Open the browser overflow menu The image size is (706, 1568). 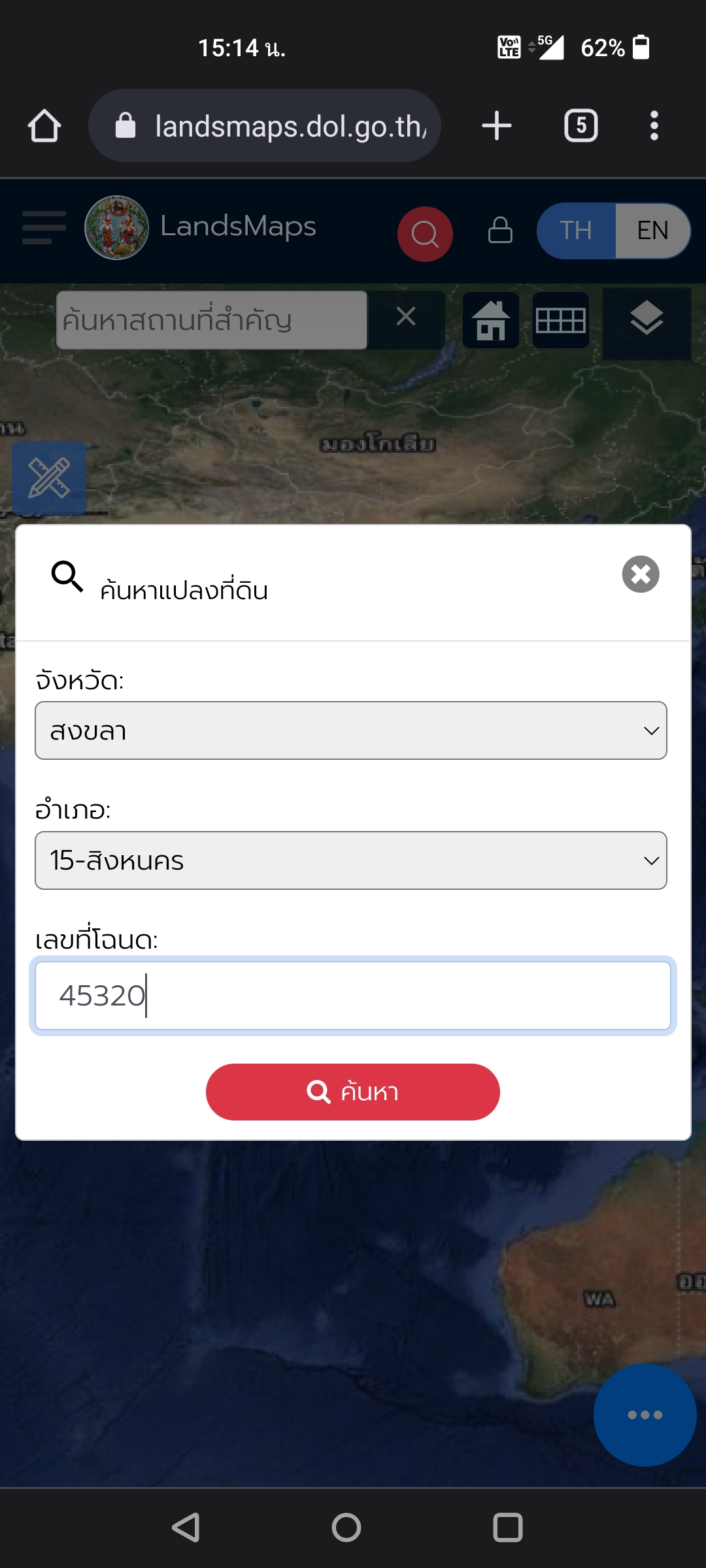click(x=654, y=125)
